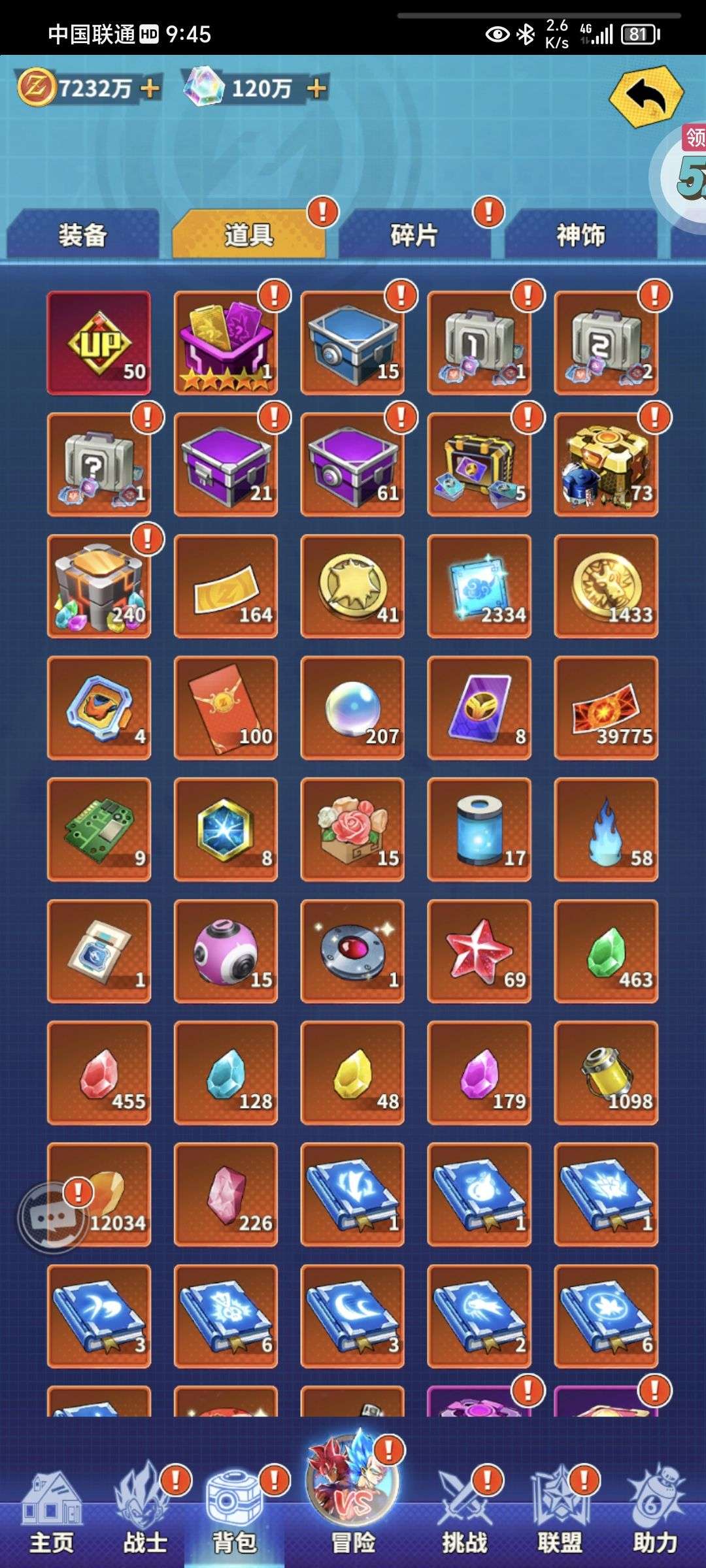The width and height of the screenshot is (706, 1568).
Task: Open the floating chat bubble
Action: 53,1218
